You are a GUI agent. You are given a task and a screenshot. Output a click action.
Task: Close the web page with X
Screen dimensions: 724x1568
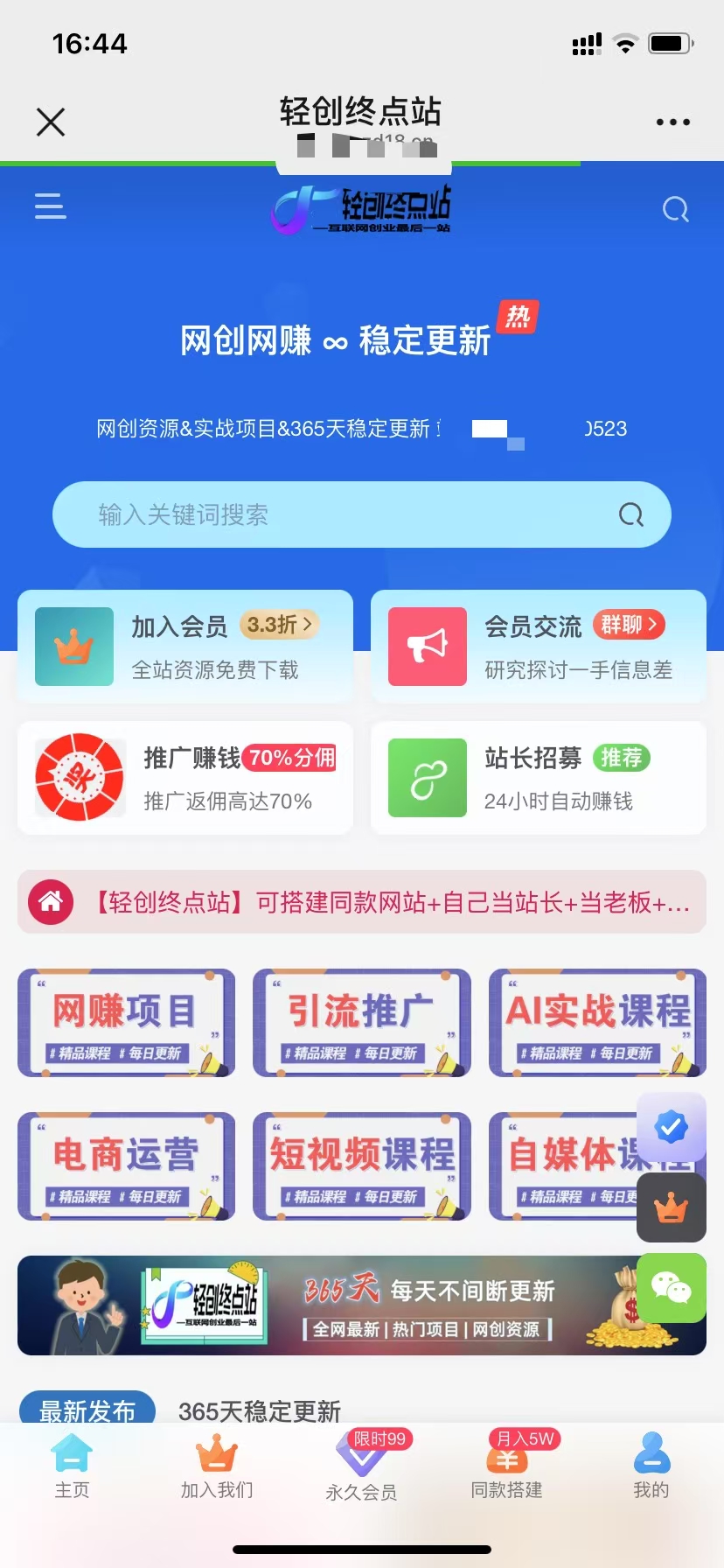pyautogui.click(x=51, y=122)
